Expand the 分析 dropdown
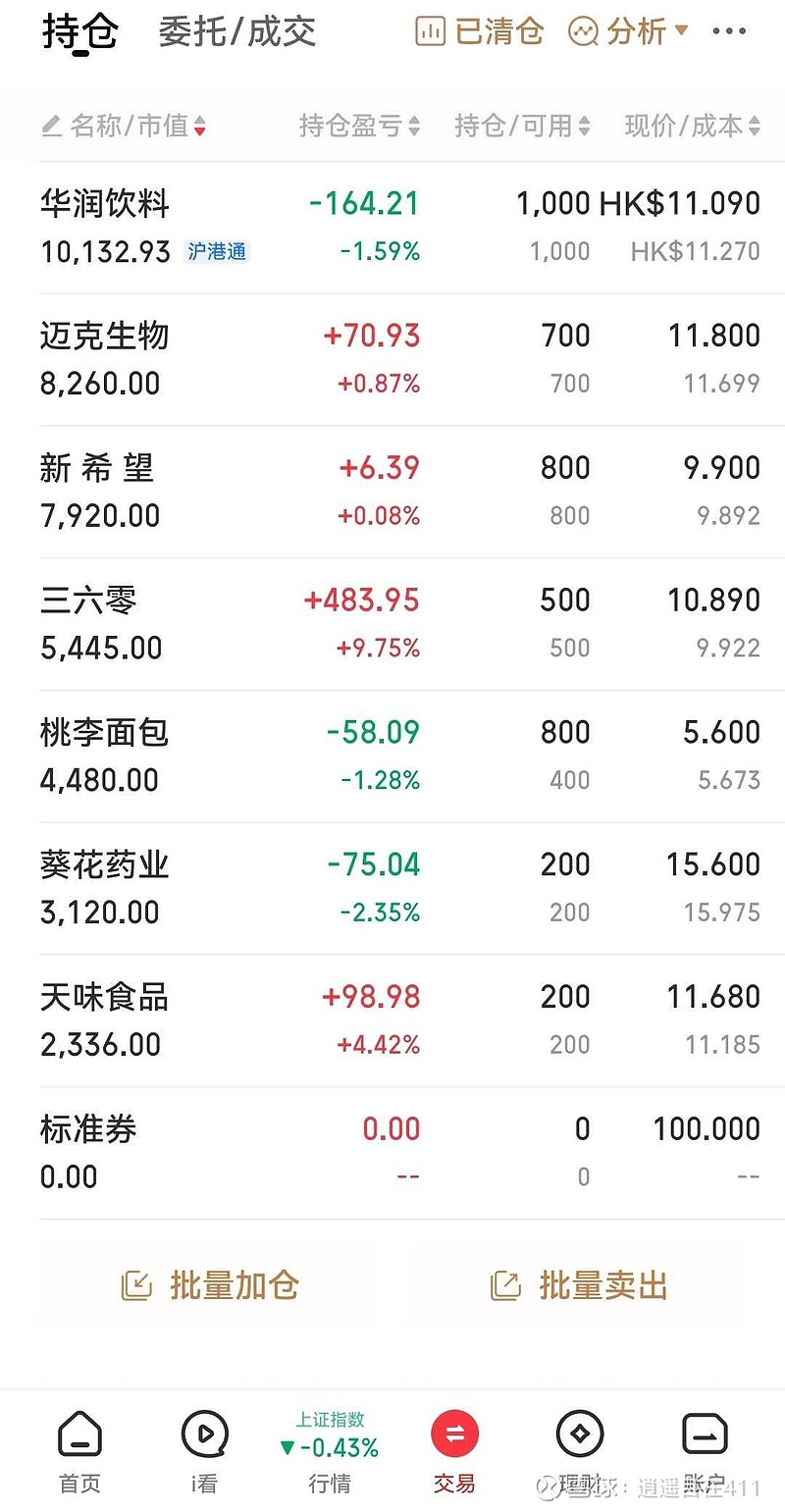The height and width of the screenshot is (1512, 785). pyautogui.click(x=628, y=31)
